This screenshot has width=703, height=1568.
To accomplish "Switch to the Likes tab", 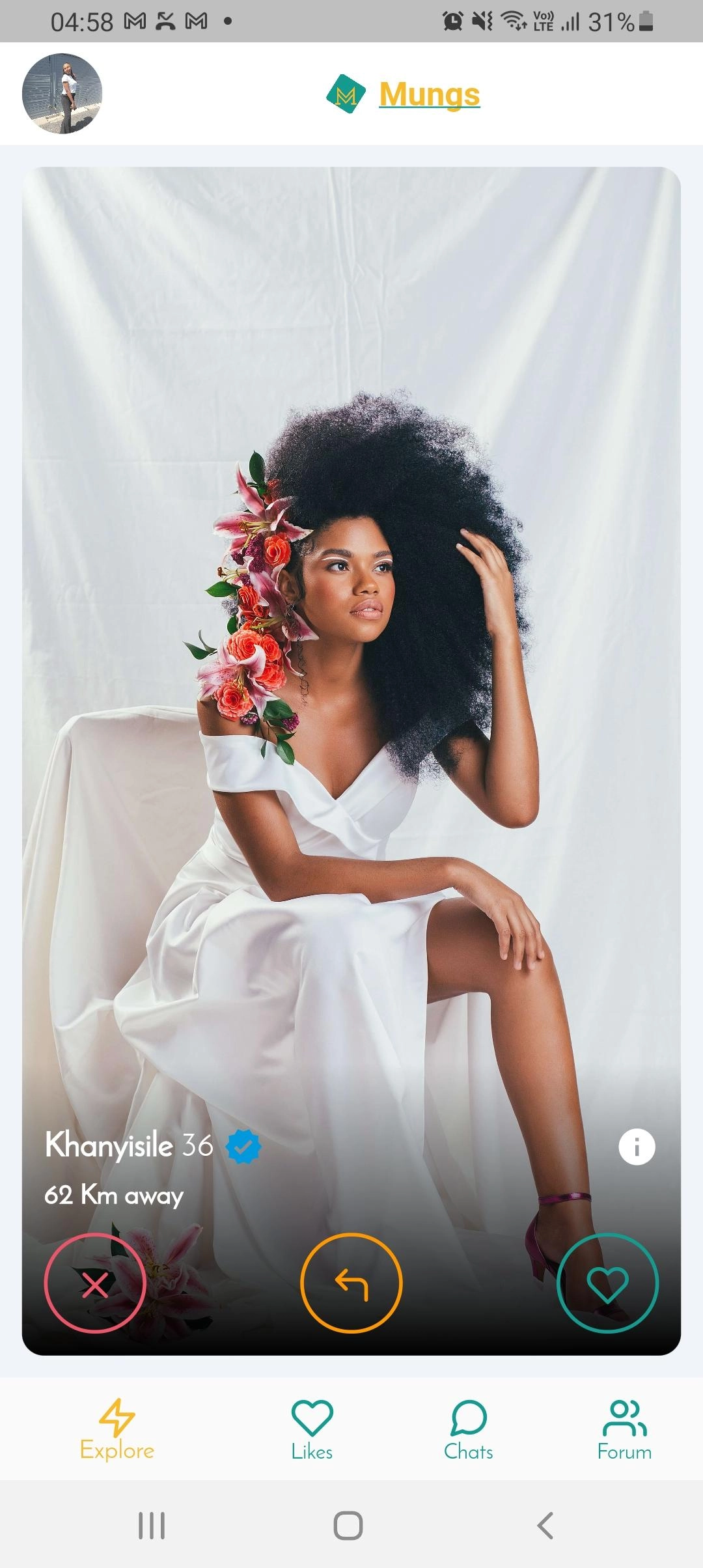I will pyautogui.click(x=312, y=1429).
